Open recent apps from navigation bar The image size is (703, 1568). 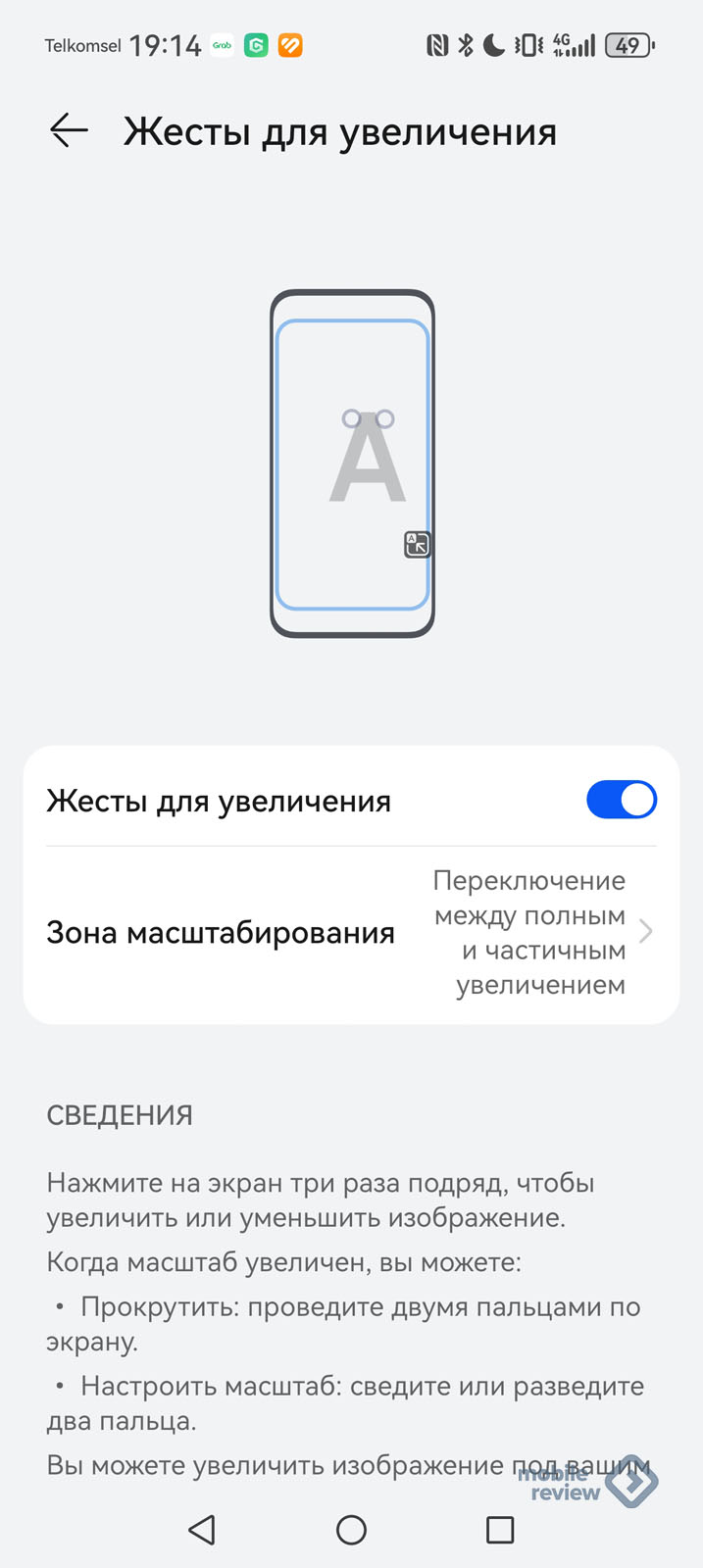pos(500,1530)
